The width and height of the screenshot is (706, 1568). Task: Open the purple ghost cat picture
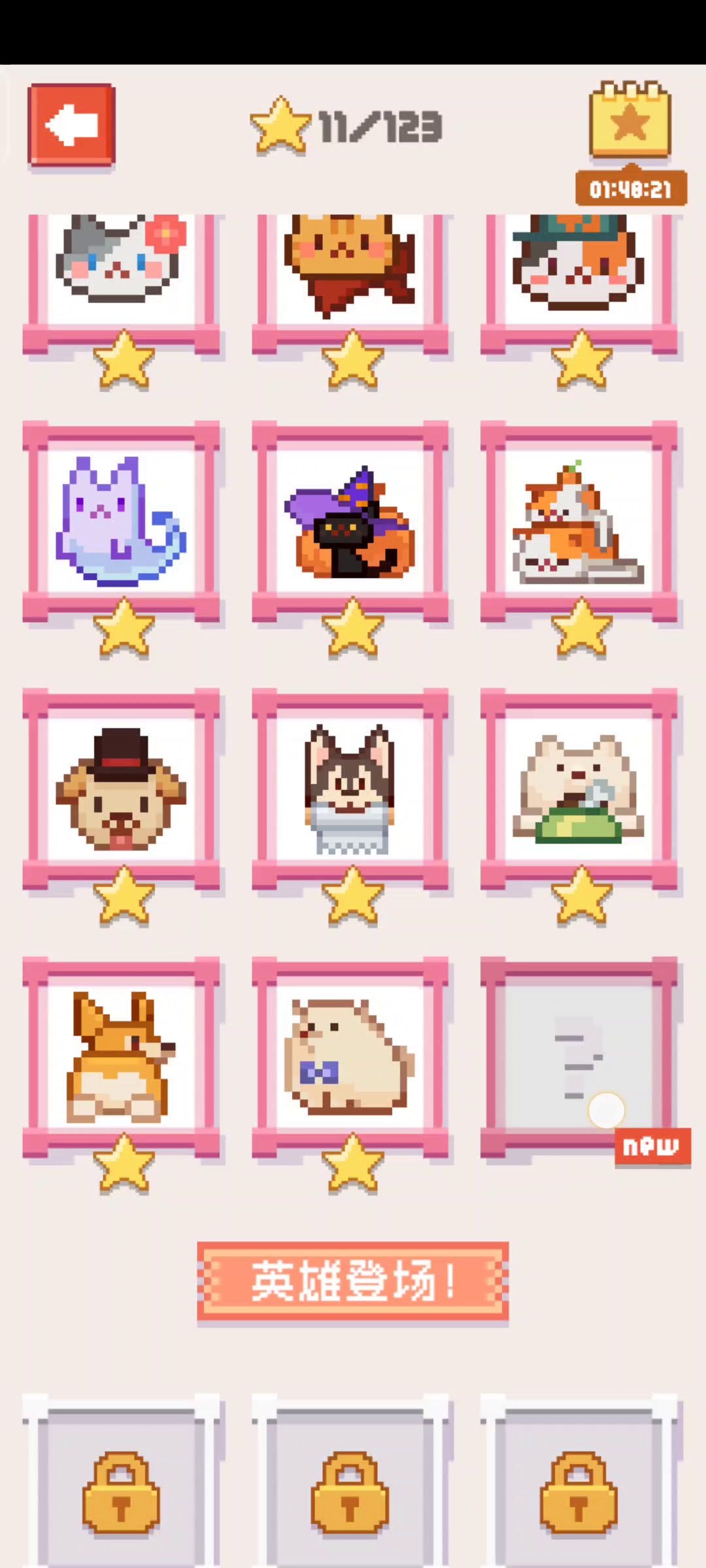(122, 521)
